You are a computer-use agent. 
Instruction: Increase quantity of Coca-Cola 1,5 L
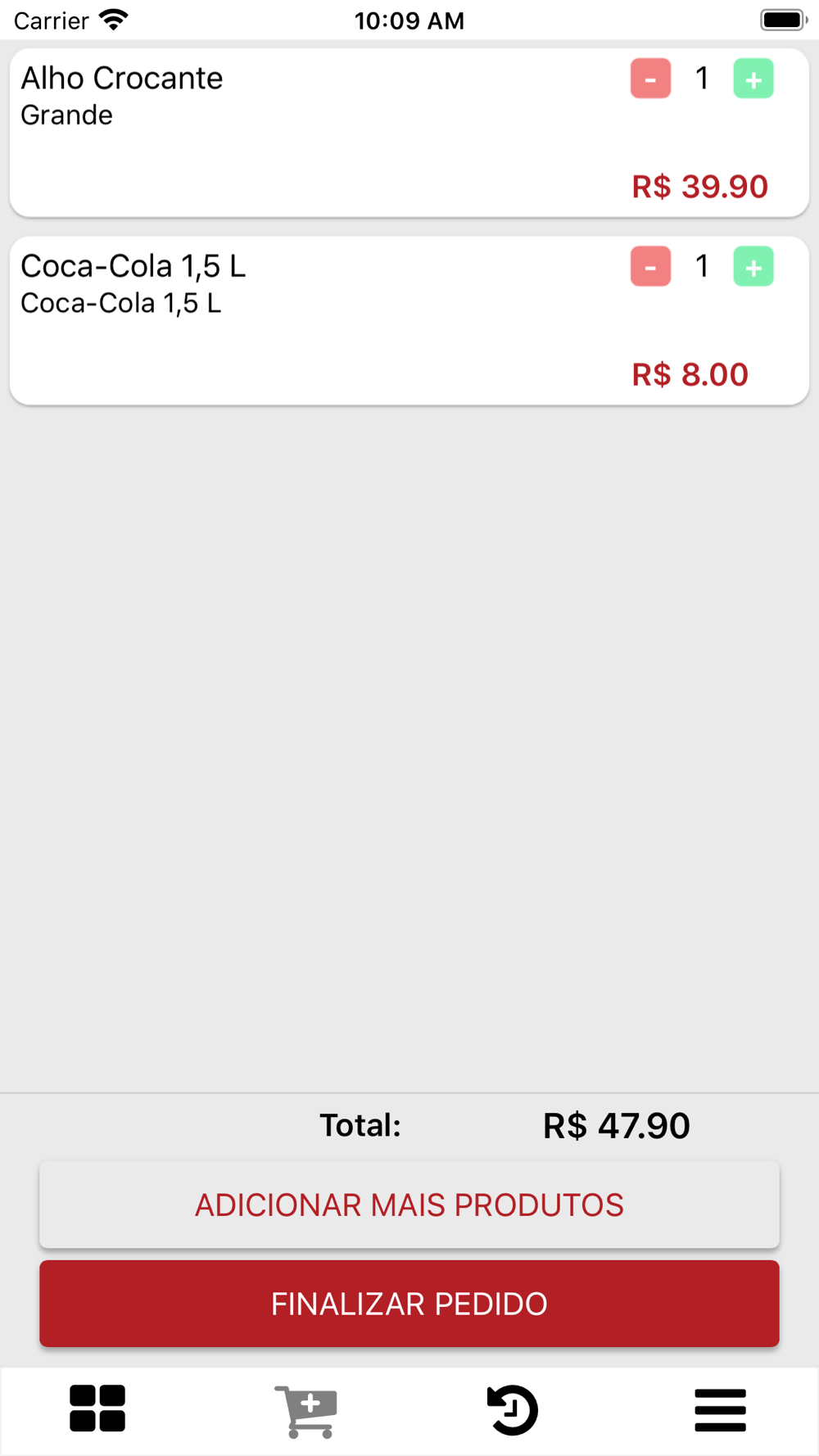753,267
